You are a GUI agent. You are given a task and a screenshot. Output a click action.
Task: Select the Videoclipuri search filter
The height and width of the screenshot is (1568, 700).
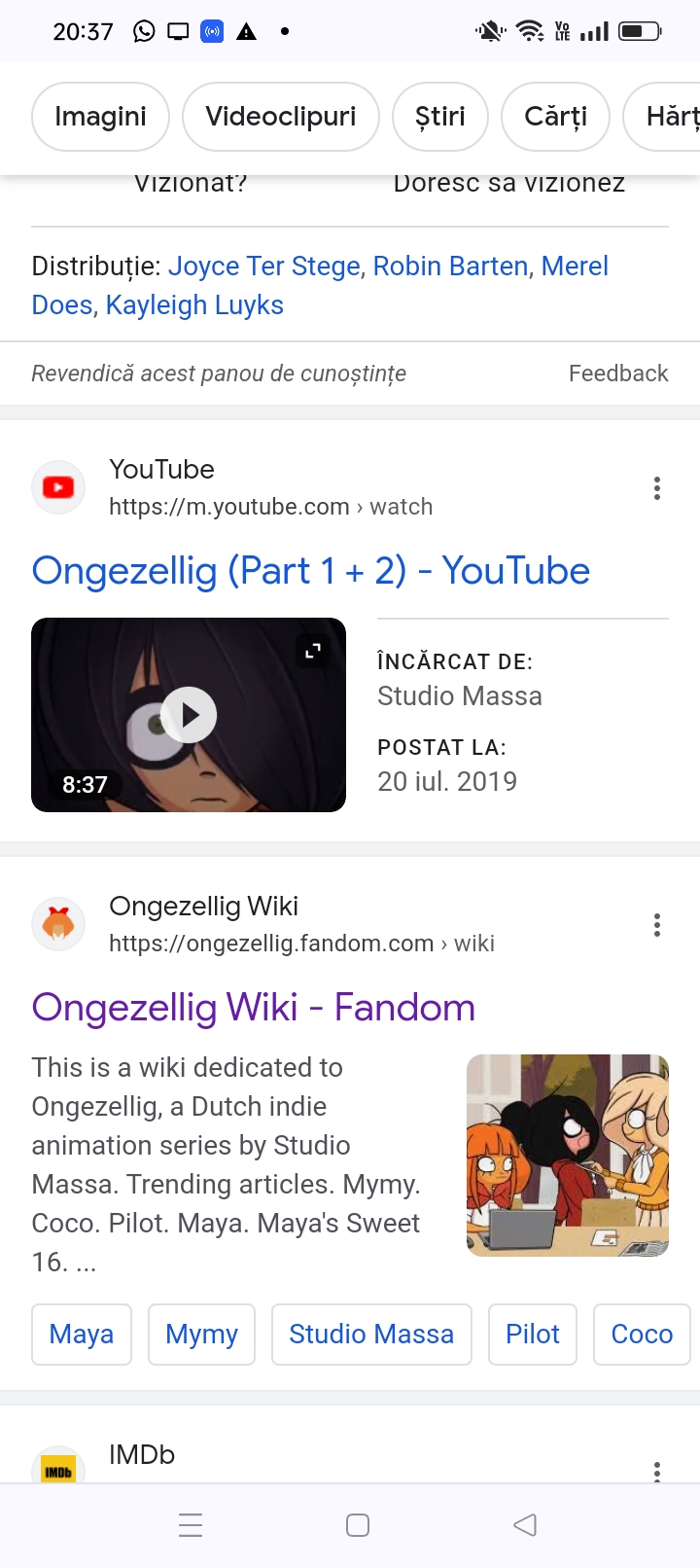pyautogui.click(x=280, y=117)
